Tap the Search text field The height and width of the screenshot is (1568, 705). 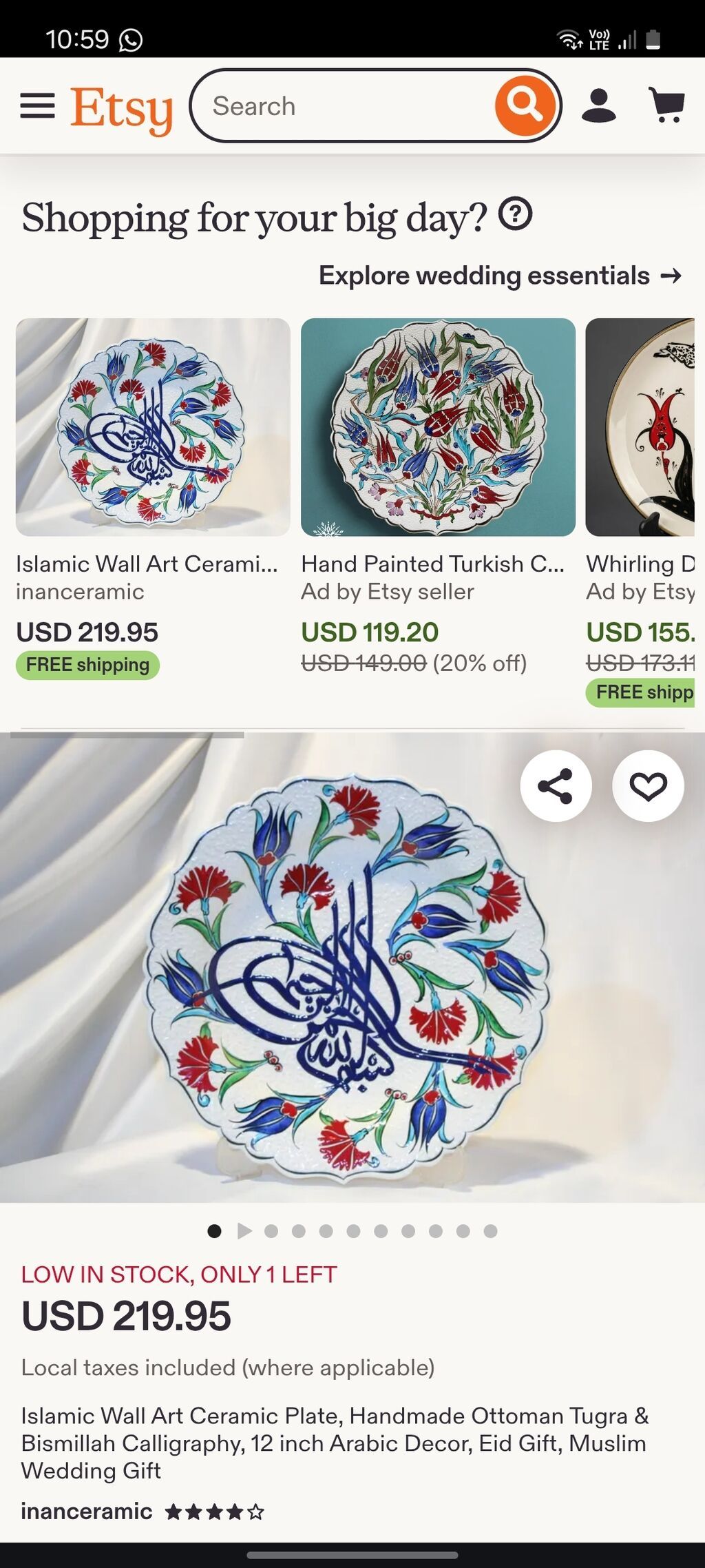click(344, 106)
